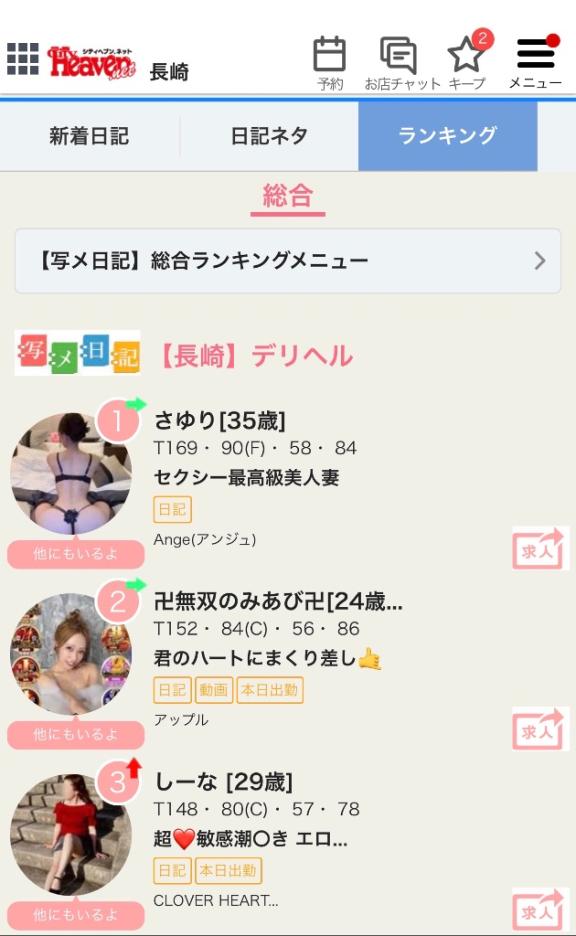Select the ランキング tab

(448, 136)
